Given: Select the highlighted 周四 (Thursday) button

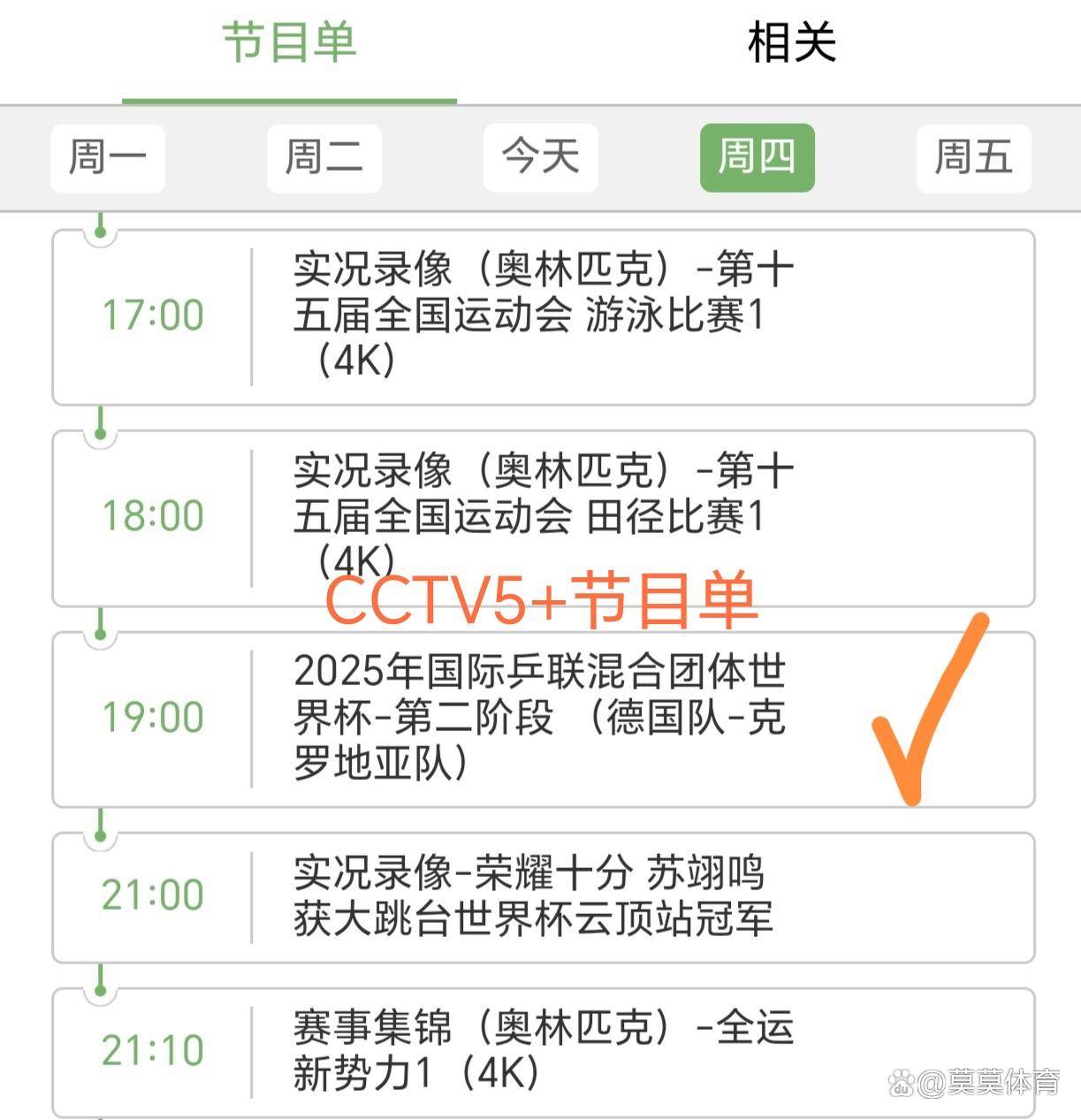Looking at the screenshot, I should pyautogui.click(x=757, y=159).
